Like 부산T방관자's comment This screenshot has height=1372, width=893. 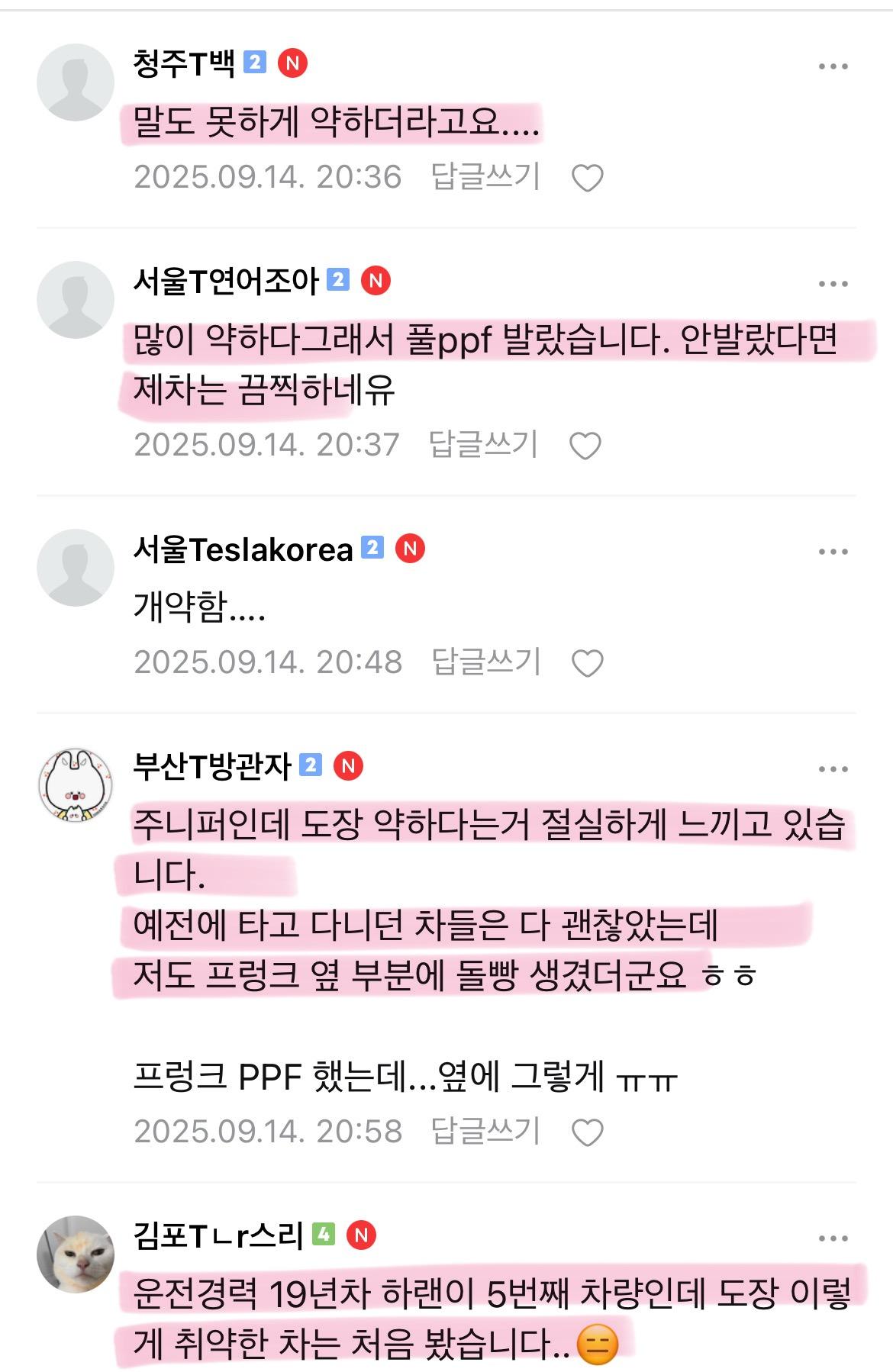pyautogui.click(x=587, y=1133)
